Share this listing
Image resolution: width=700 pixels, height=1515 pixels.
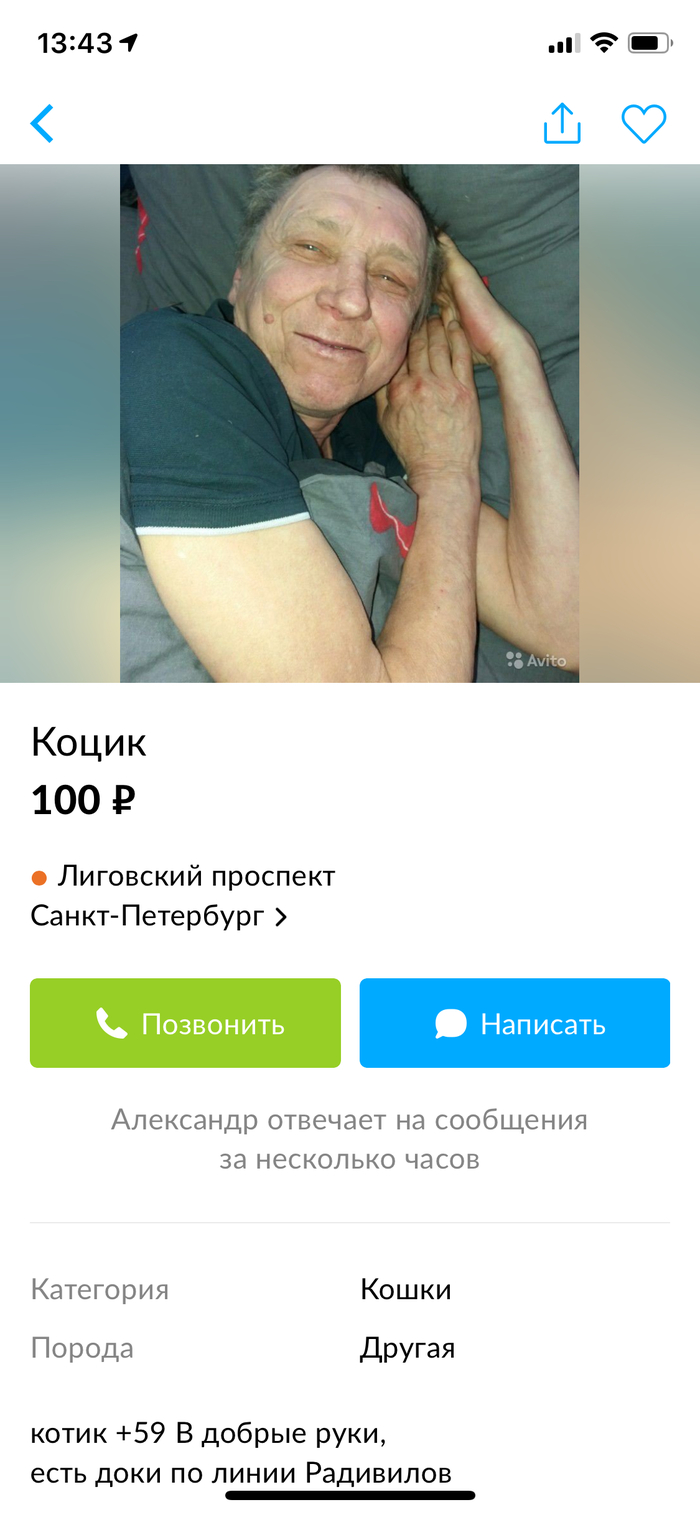click(x=562, y=124)
